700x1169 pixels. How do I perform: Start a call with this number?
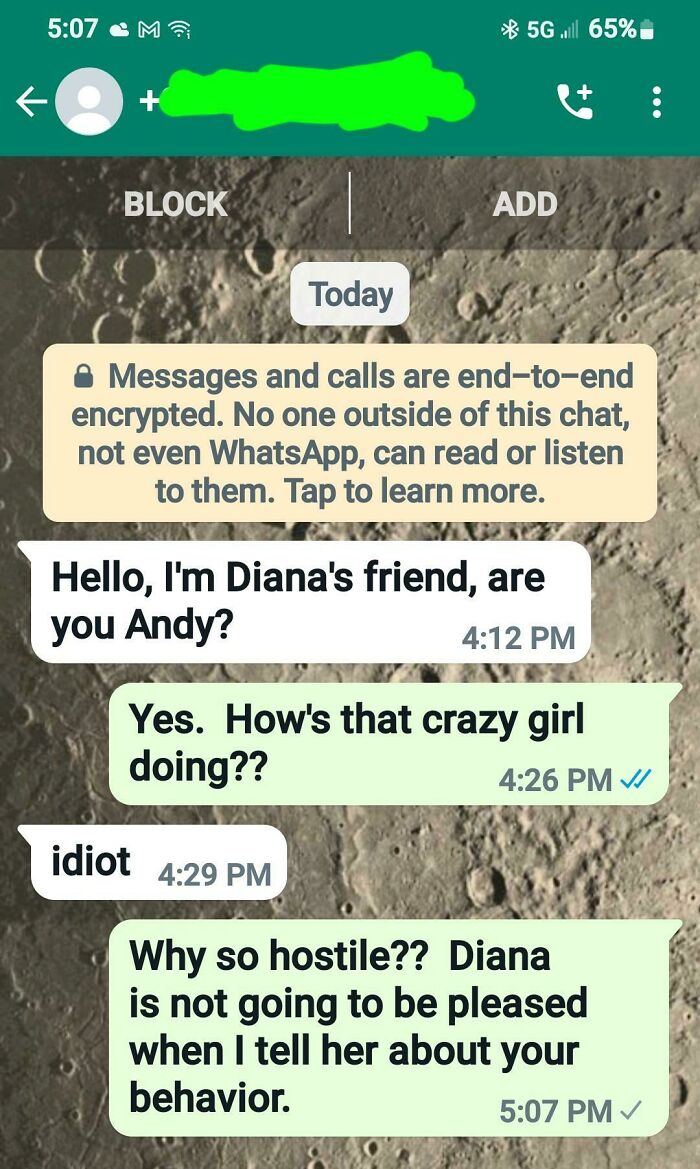point(574,100)
